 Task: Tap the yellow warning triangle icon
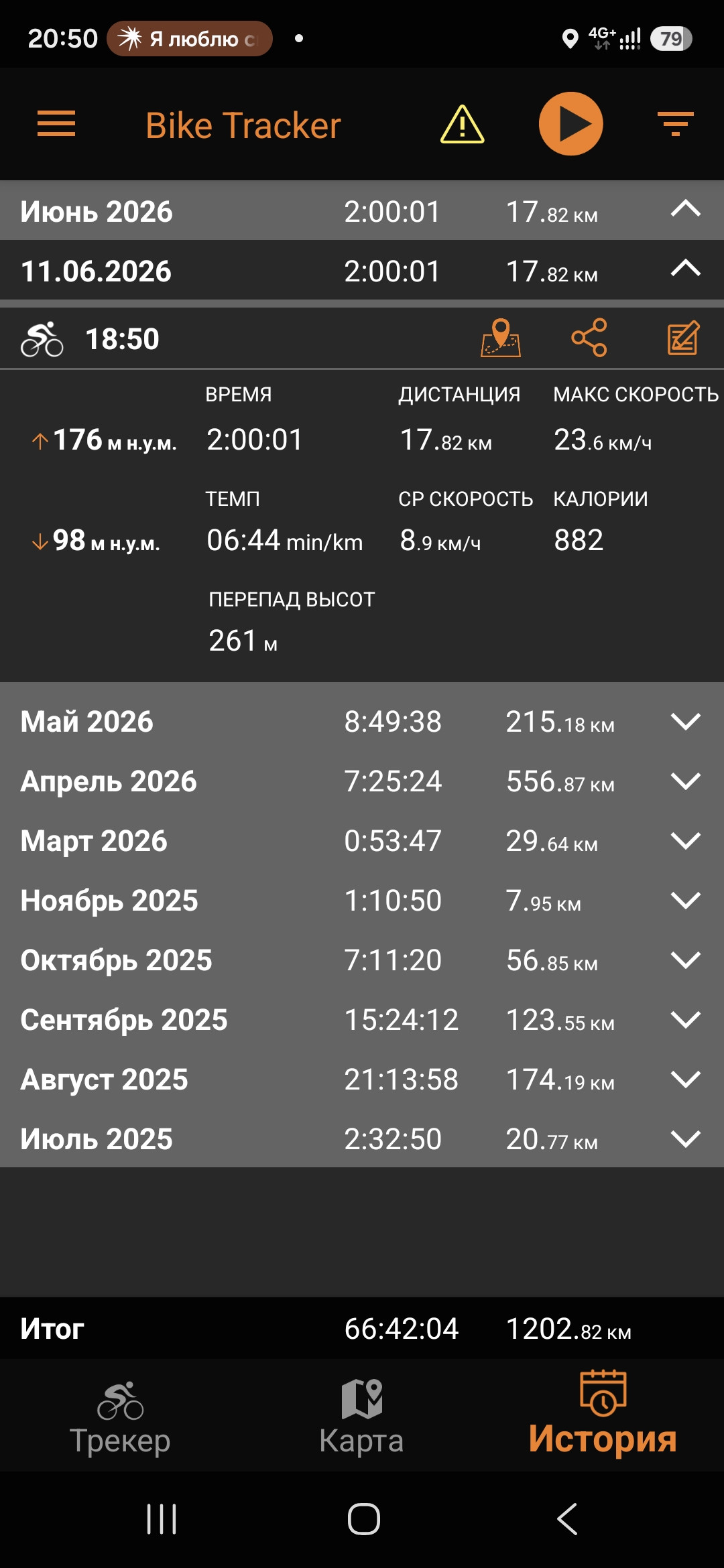click(x=462, y=125)
